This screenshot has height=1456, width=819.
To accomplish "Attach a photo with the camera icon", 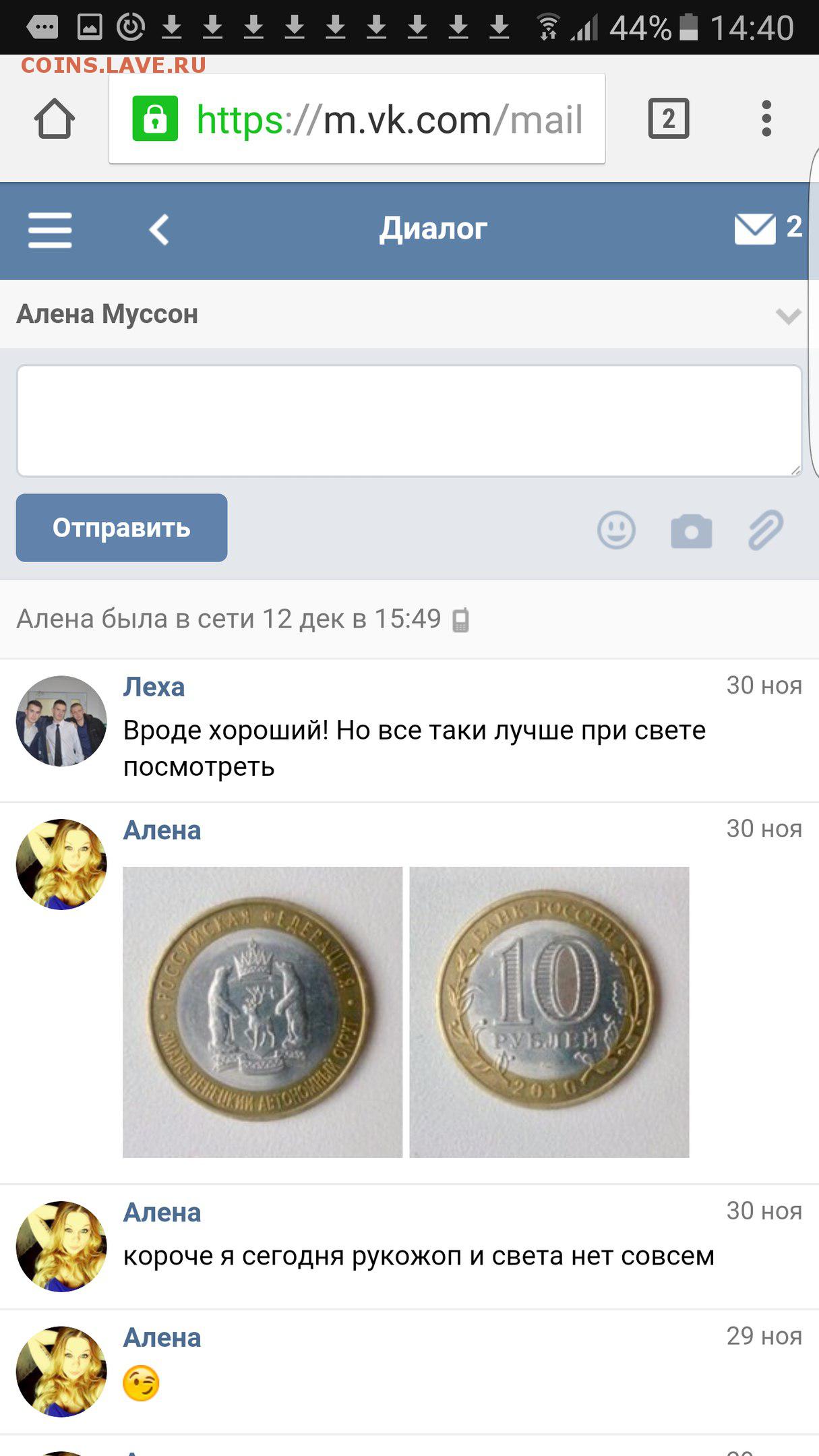I will coord(692,531).
